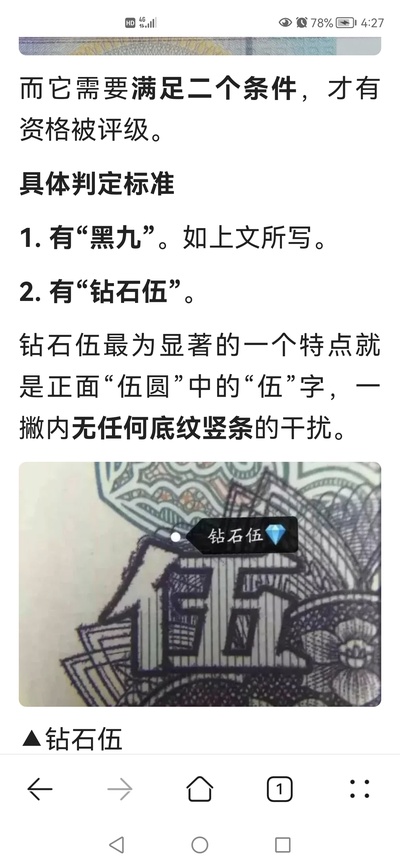Tap the system back triangle button
The height and width of the screenshot is (866, 400).
click(117, 844)
